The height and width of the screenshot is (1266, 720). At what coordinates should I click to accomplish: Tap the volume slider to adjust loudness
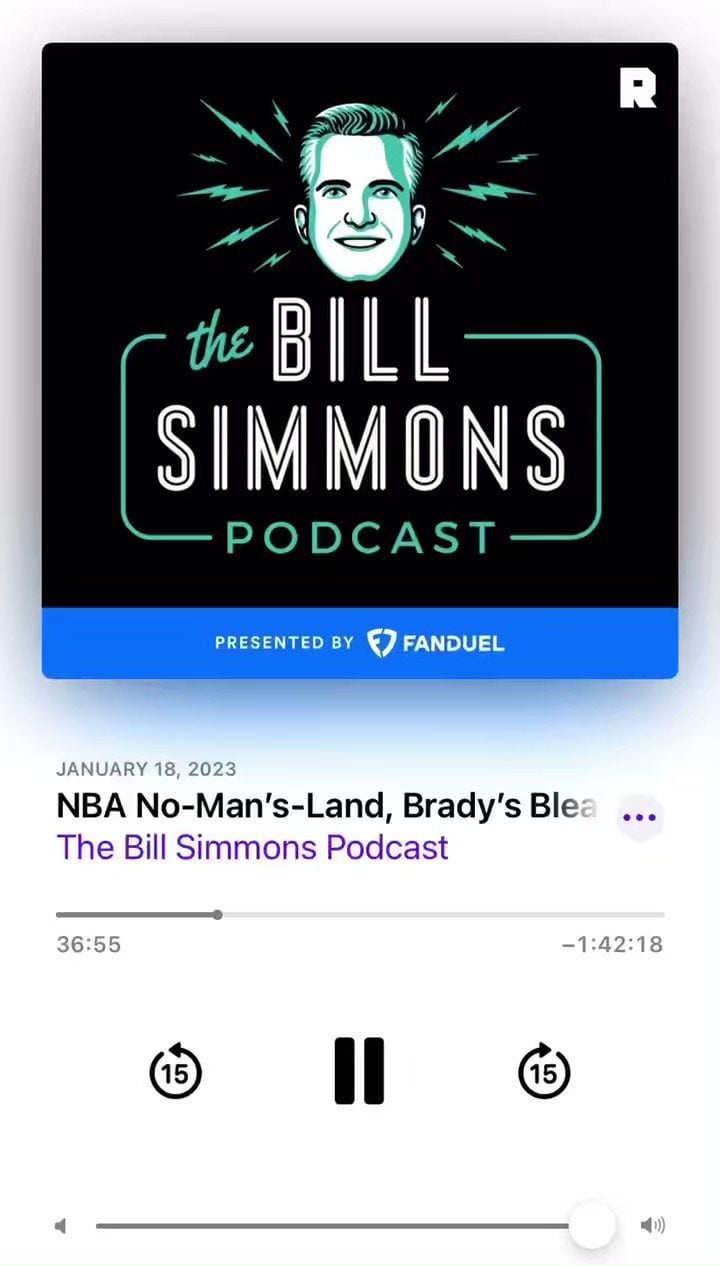(340, 1225)
